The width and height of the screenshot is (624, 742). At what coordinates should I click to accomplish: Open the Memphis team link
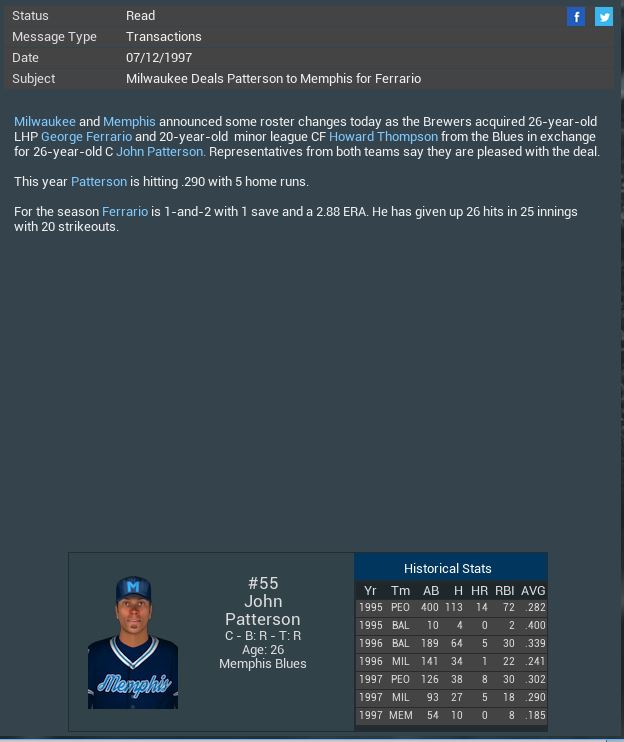tap(129, 121)
